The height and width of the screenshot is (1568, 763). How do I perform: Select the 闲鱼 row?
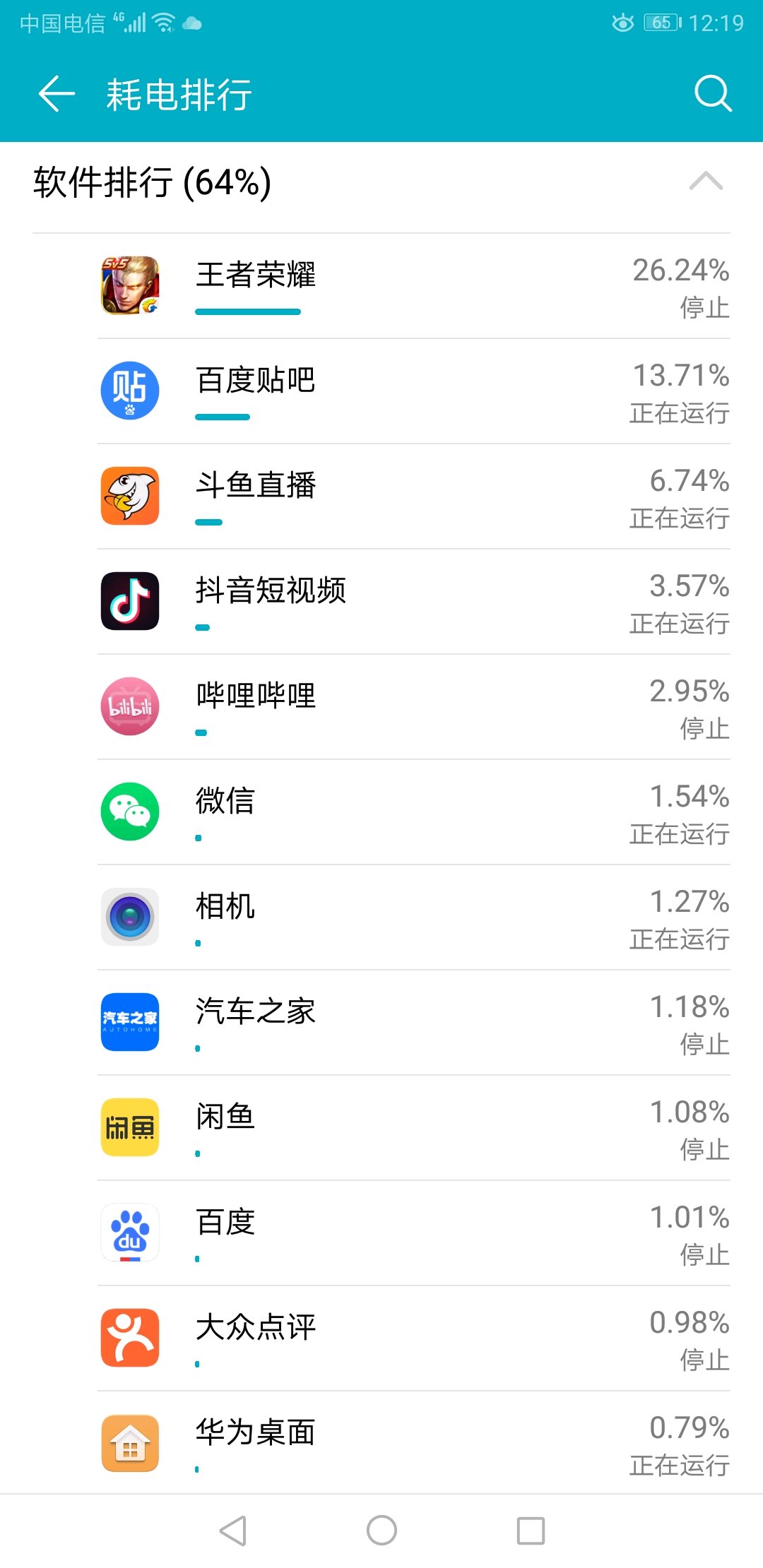[413, 1128]
